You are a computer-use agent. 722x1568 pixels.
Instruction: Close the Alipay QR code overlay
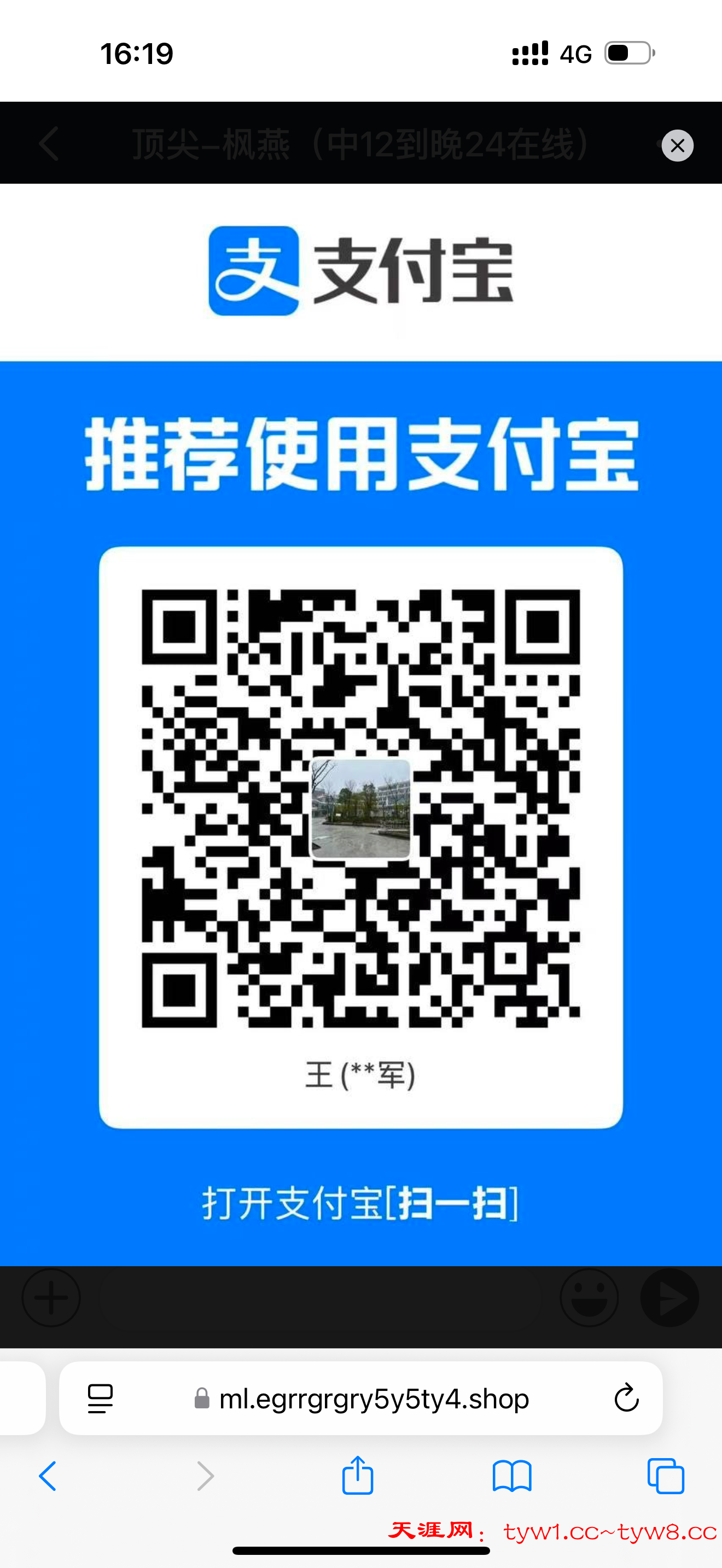[x=677, y=145]
